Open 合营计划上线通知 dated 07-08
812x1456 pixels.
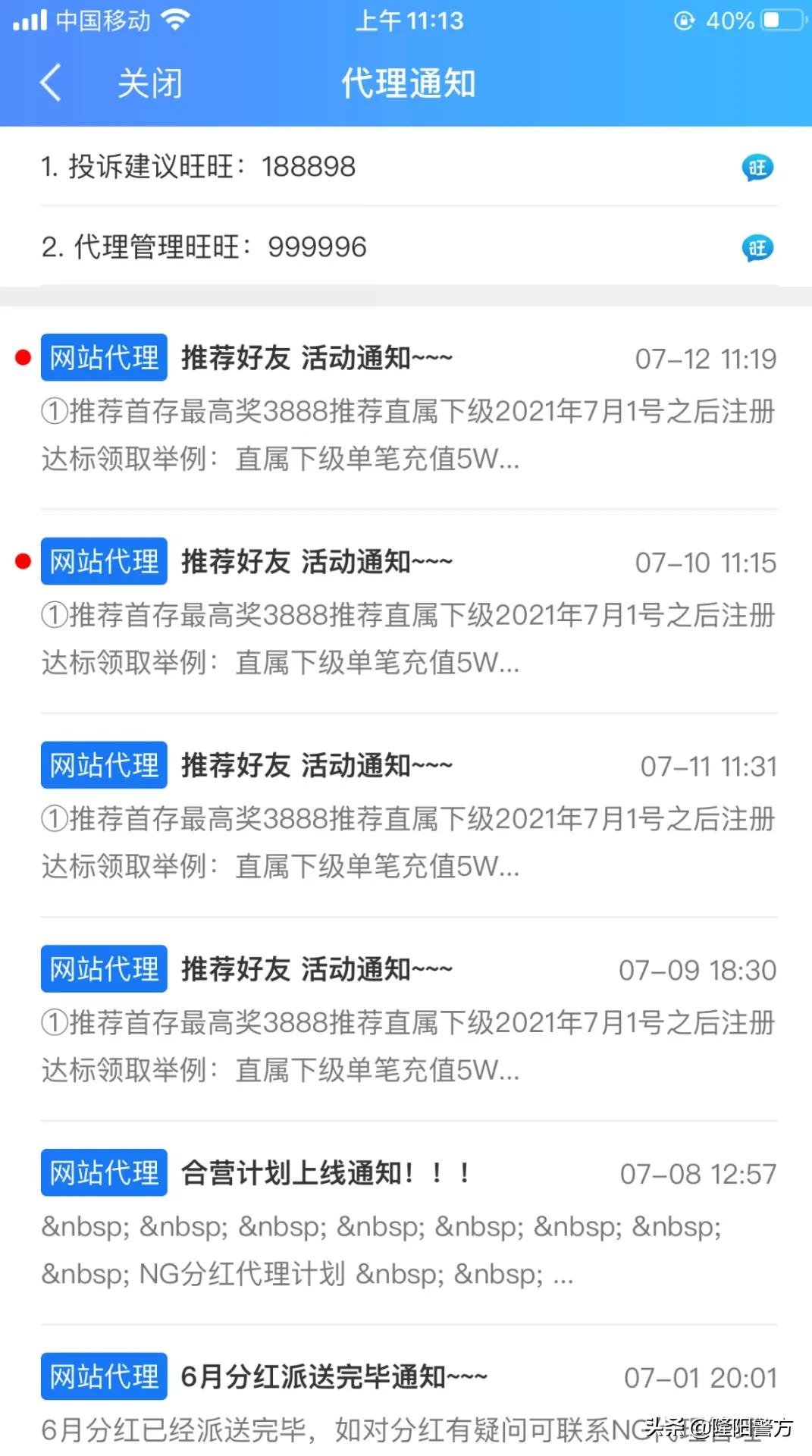click(324, 1172)
